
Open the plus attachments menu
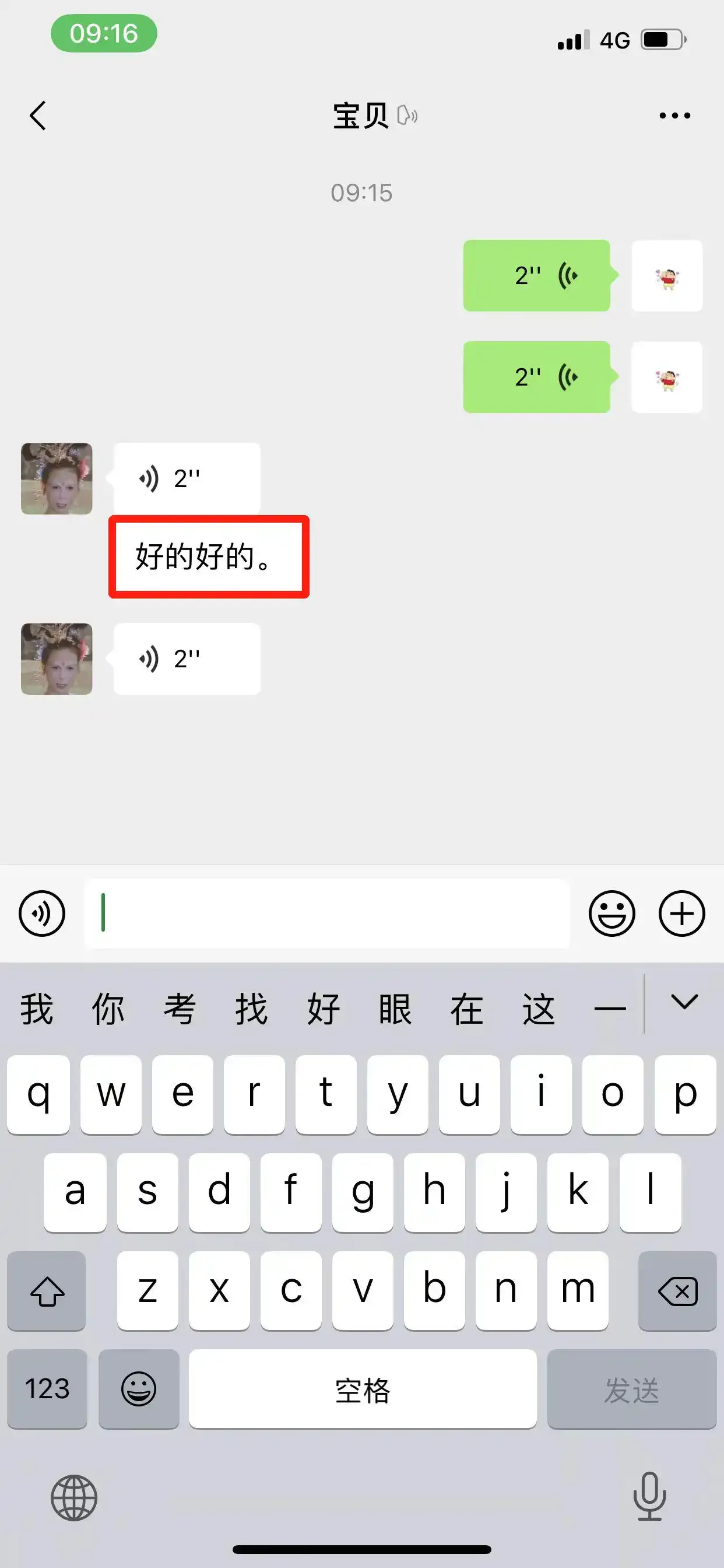(681, 913)
